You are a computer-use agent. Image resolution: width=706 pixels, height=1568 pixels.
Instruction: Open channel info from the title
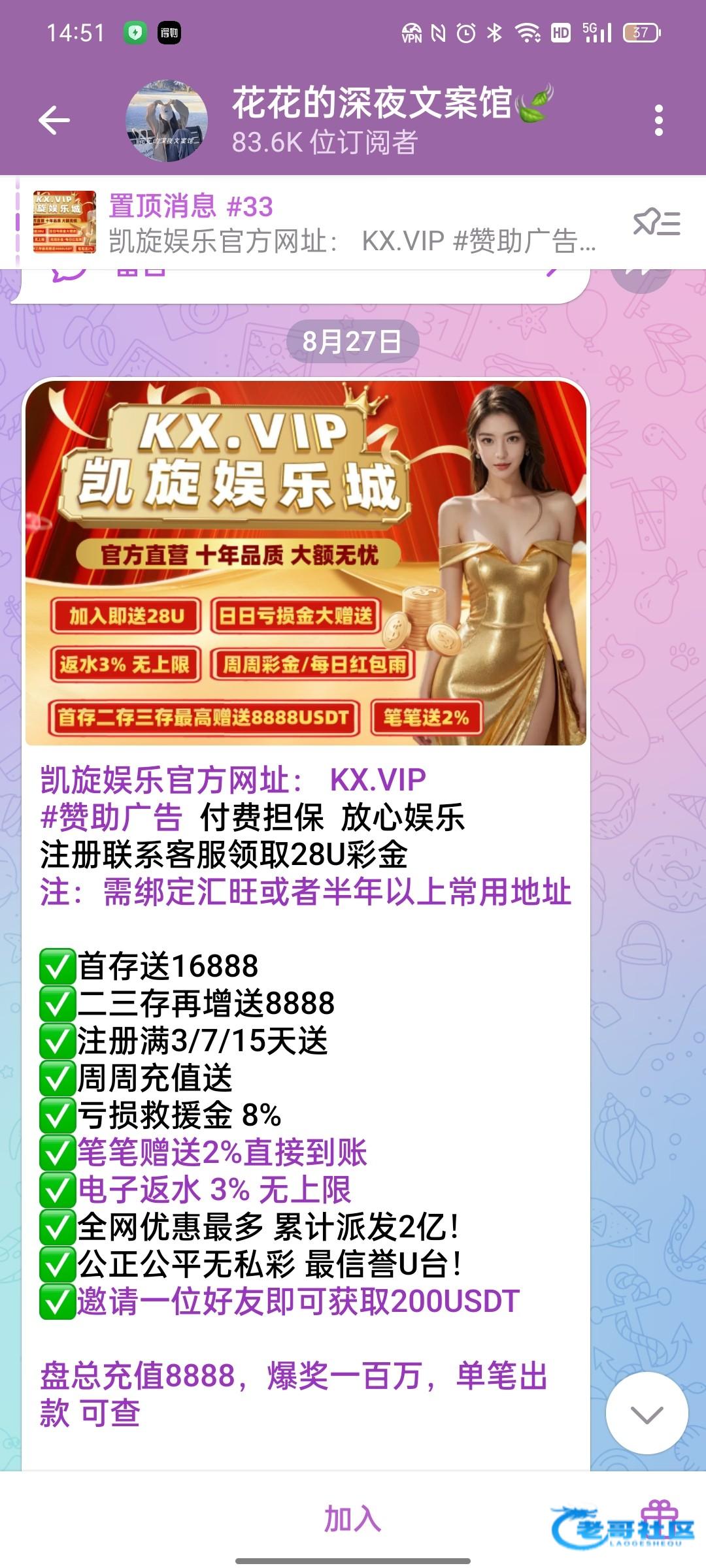373,105
